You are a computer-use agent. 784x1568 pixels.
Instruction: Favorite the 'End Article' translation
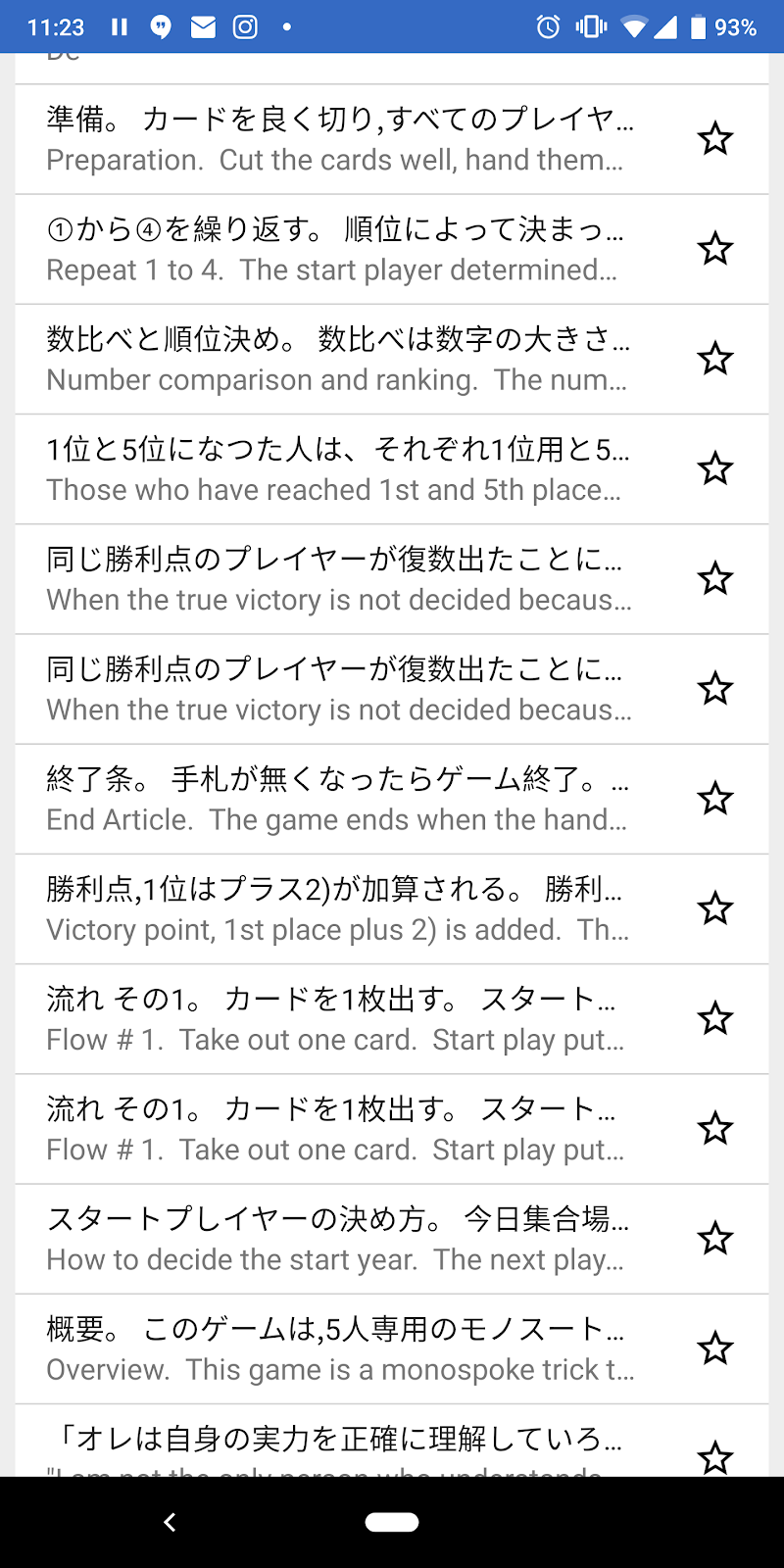click(715, 799)
